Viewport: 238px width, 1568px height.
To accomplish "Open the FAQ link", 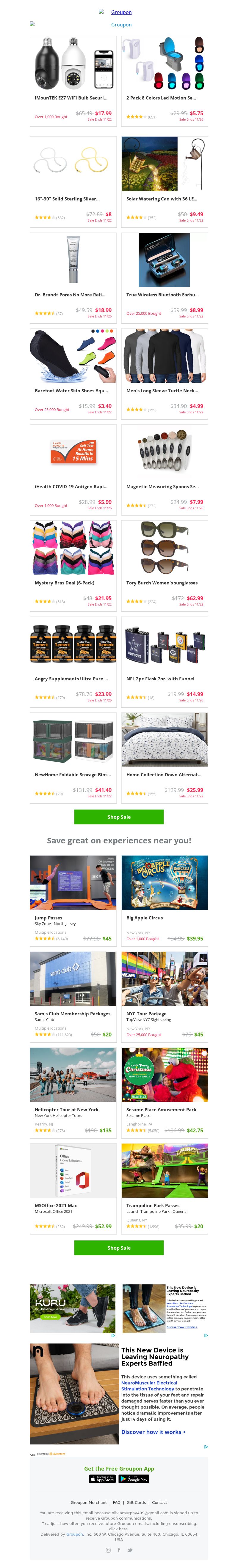I will click(117, 1502).
